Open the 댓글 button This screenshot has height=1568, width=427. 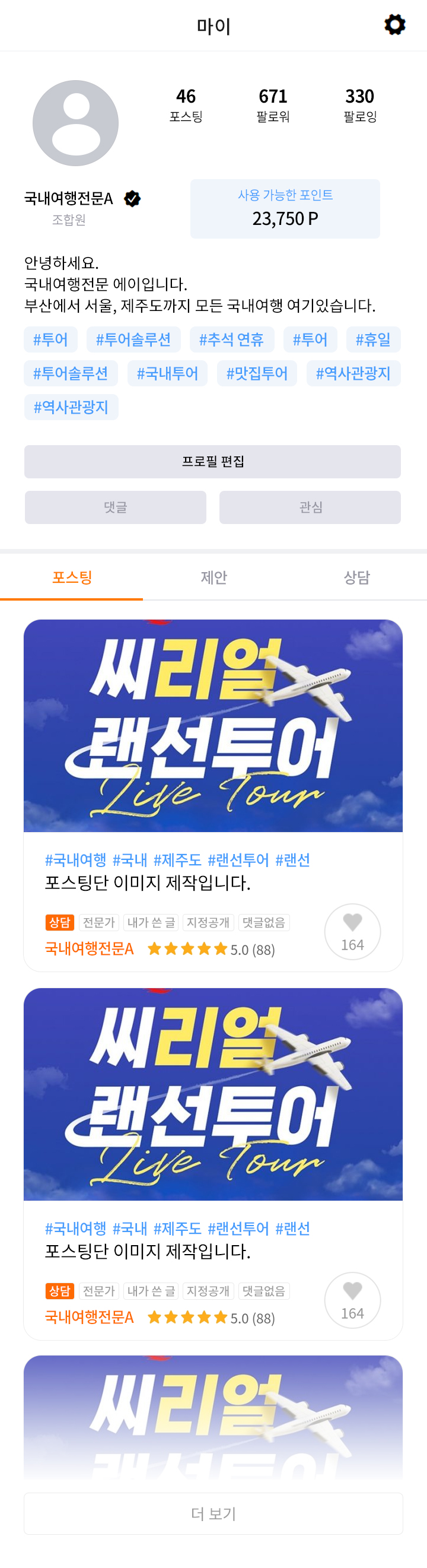[x=116, y=507]
